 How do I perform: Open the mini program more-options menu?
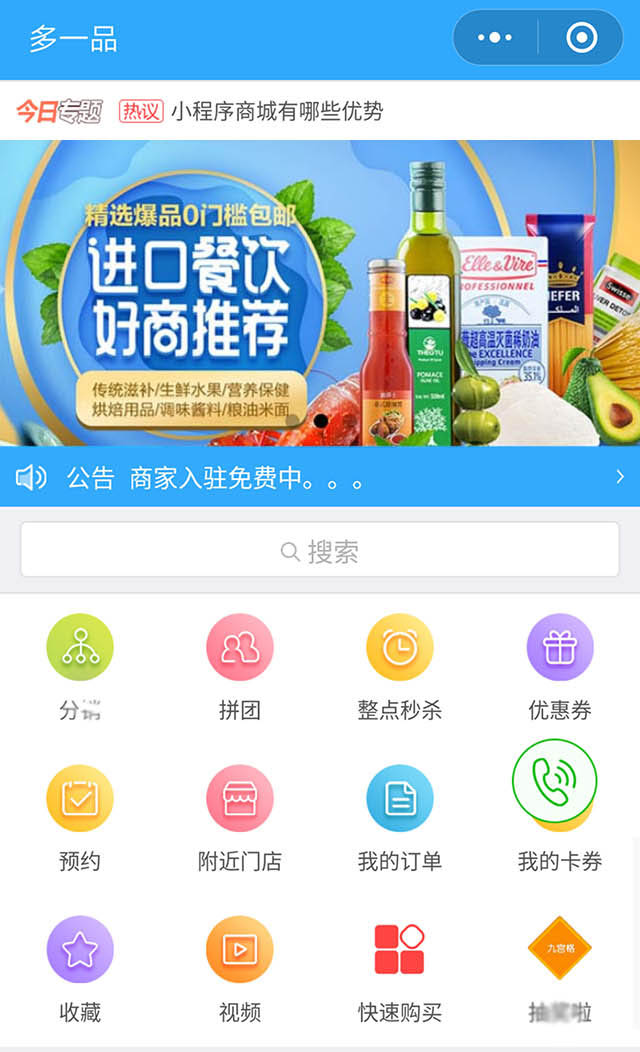pos(495,38)
